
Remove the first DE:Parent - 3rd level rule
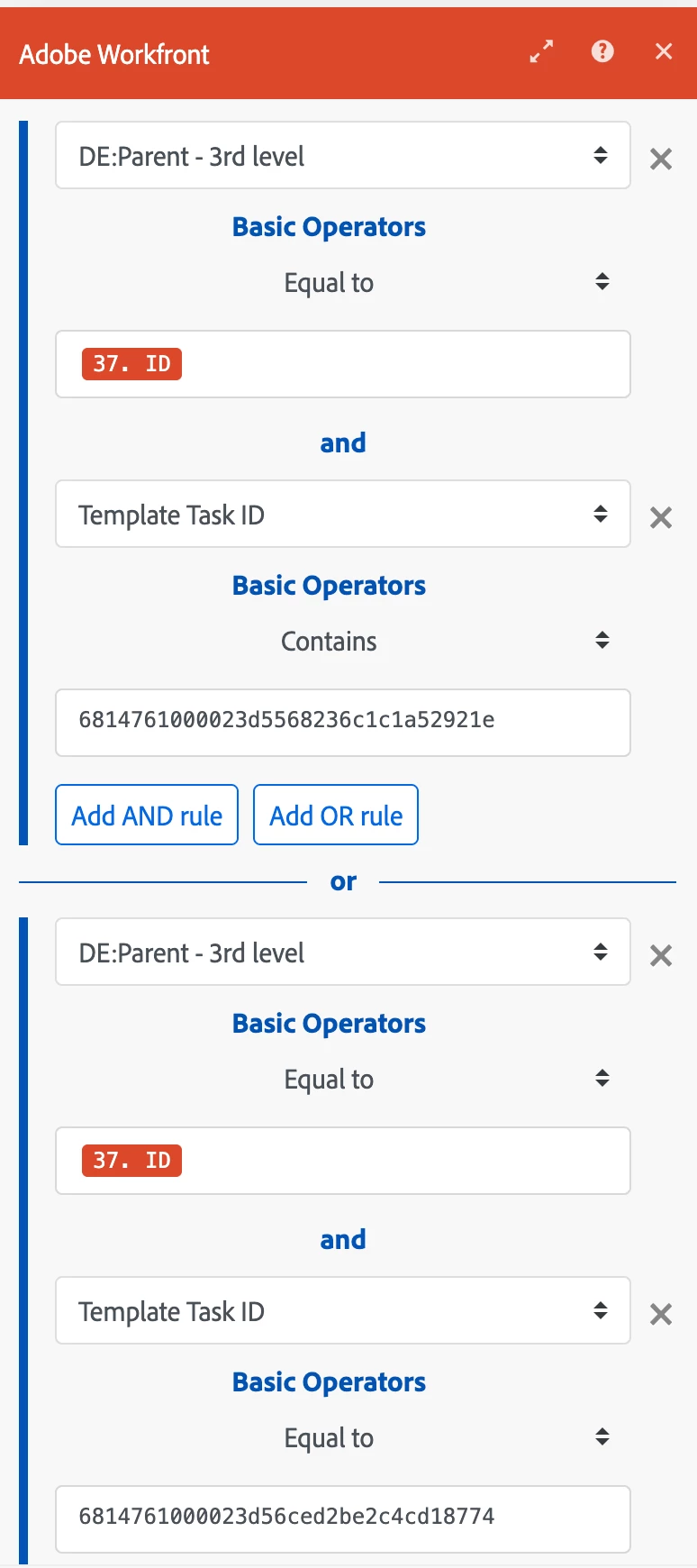(661, 160)
